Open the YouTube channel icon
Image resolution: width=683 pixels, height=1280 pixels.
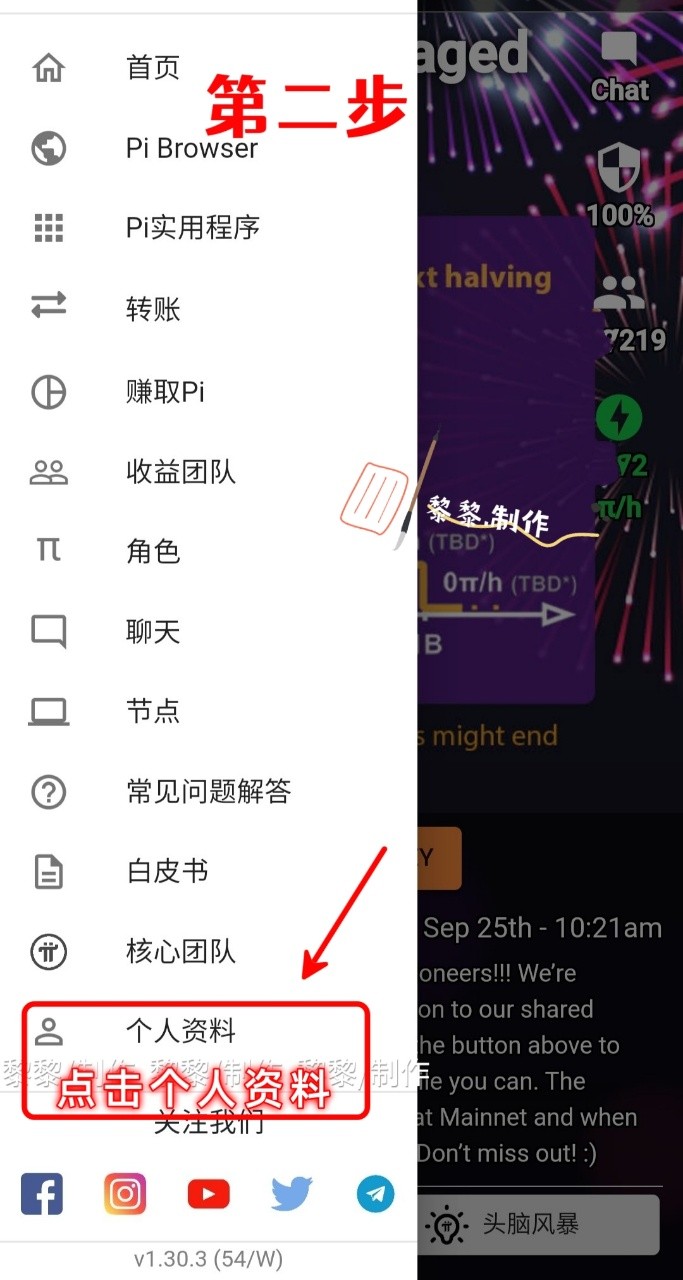[208, 1194]
